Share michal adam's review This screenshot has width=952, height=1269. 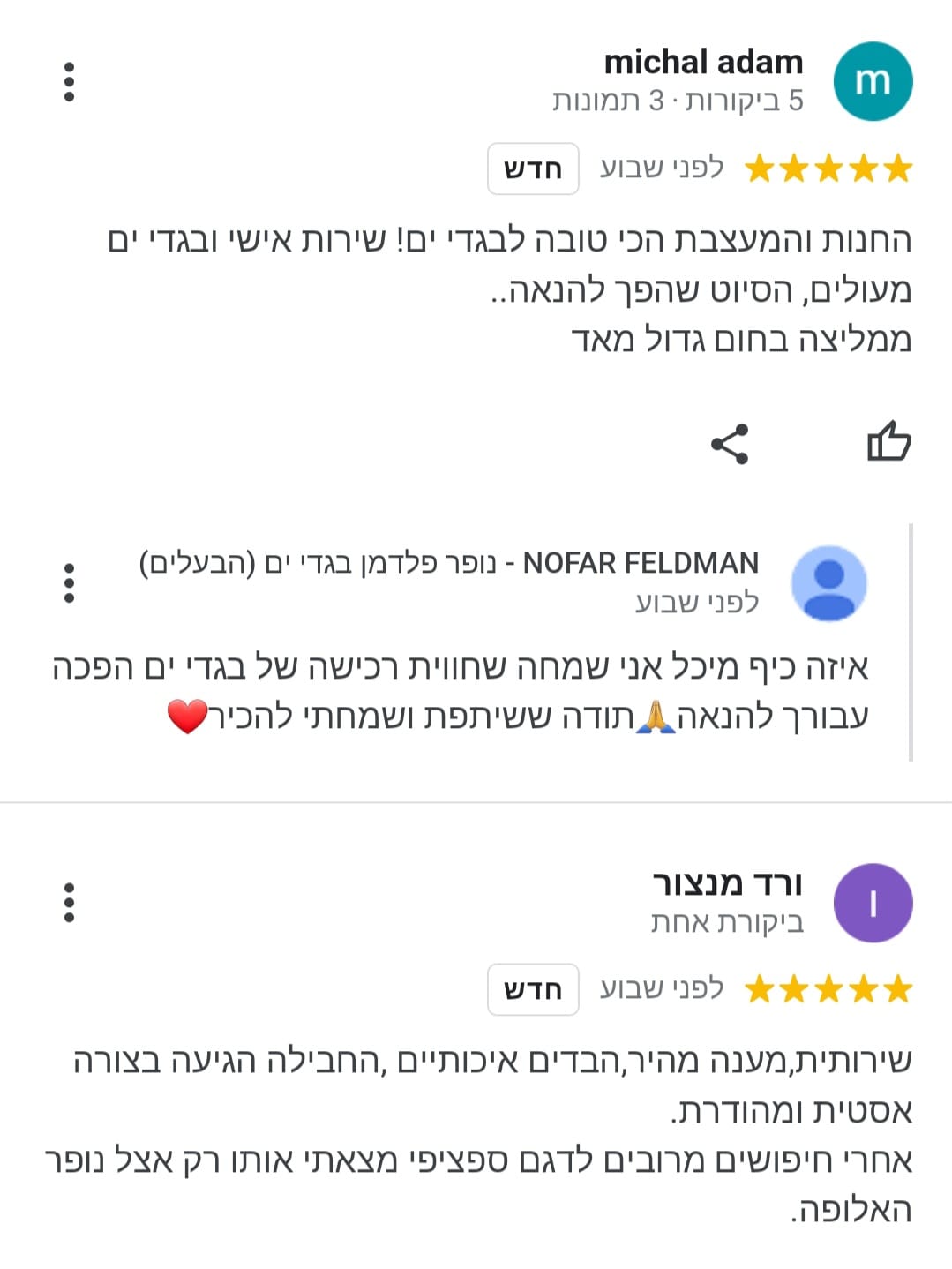pyautogui.click(x=730, y=443)
